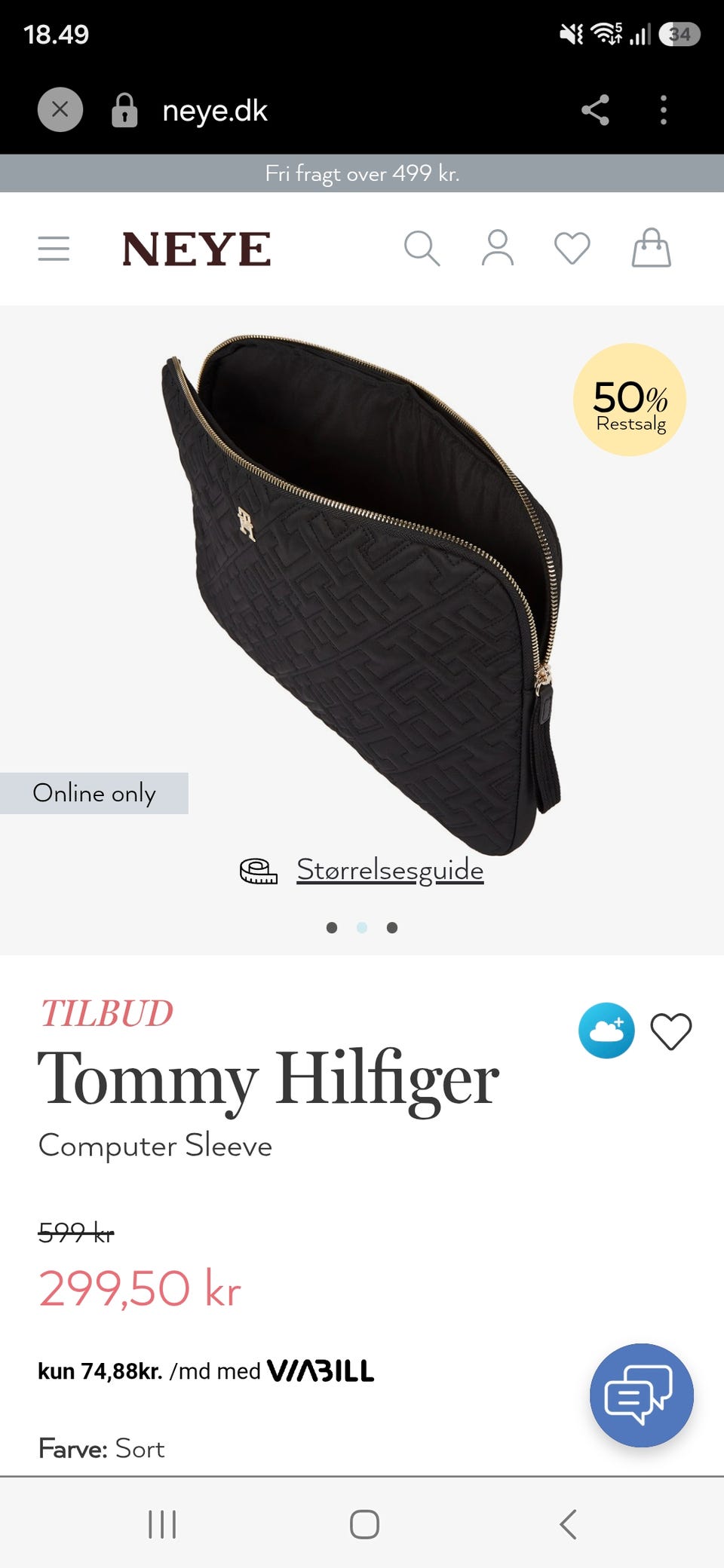724x1568 pixels.
Task: Open the shopping bag
Action: click(x=651, y=248)
